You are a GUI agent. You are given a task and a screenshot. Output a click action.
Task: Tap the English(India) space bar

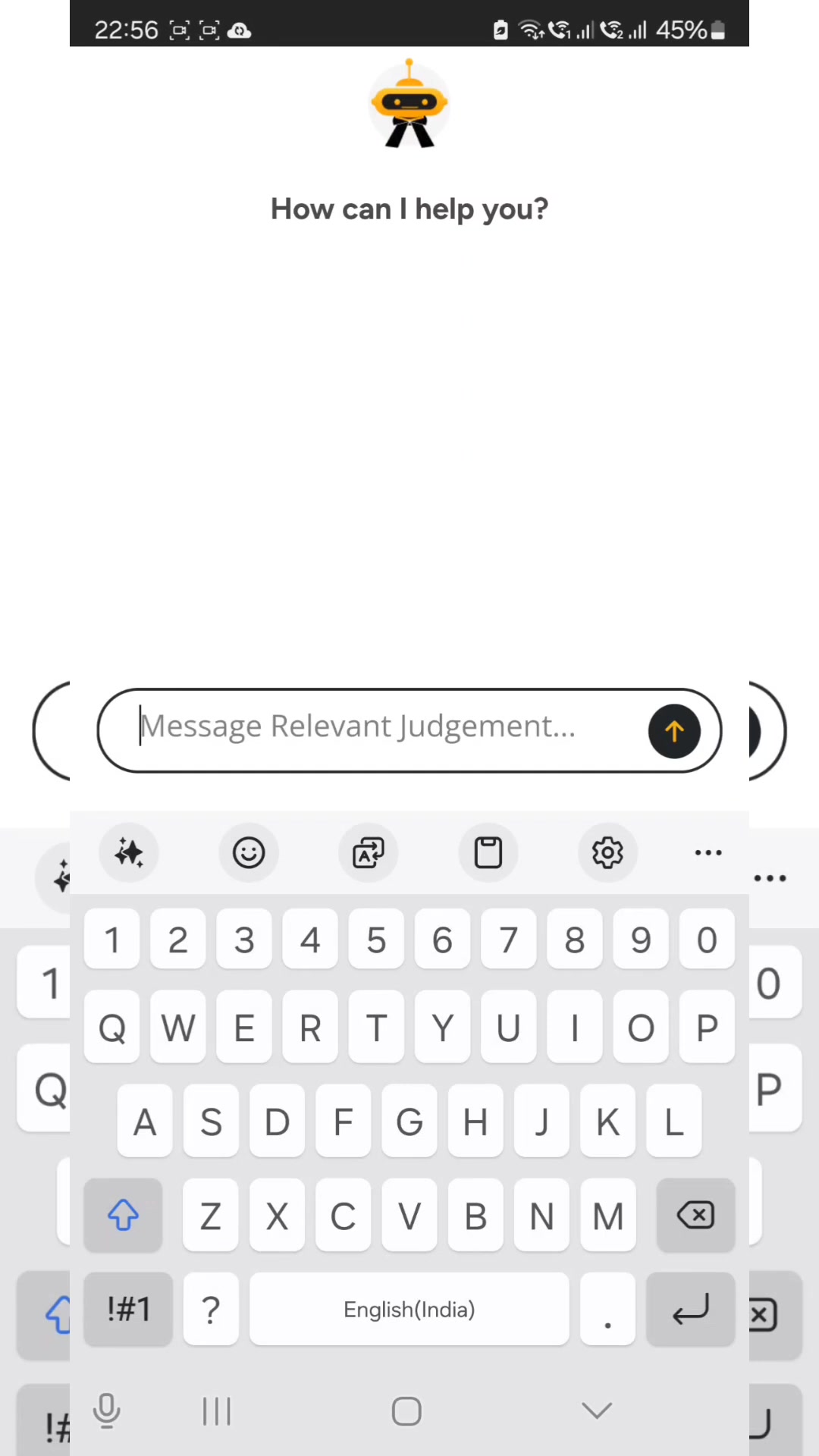pyautogui.click(x=409, y=1310)
